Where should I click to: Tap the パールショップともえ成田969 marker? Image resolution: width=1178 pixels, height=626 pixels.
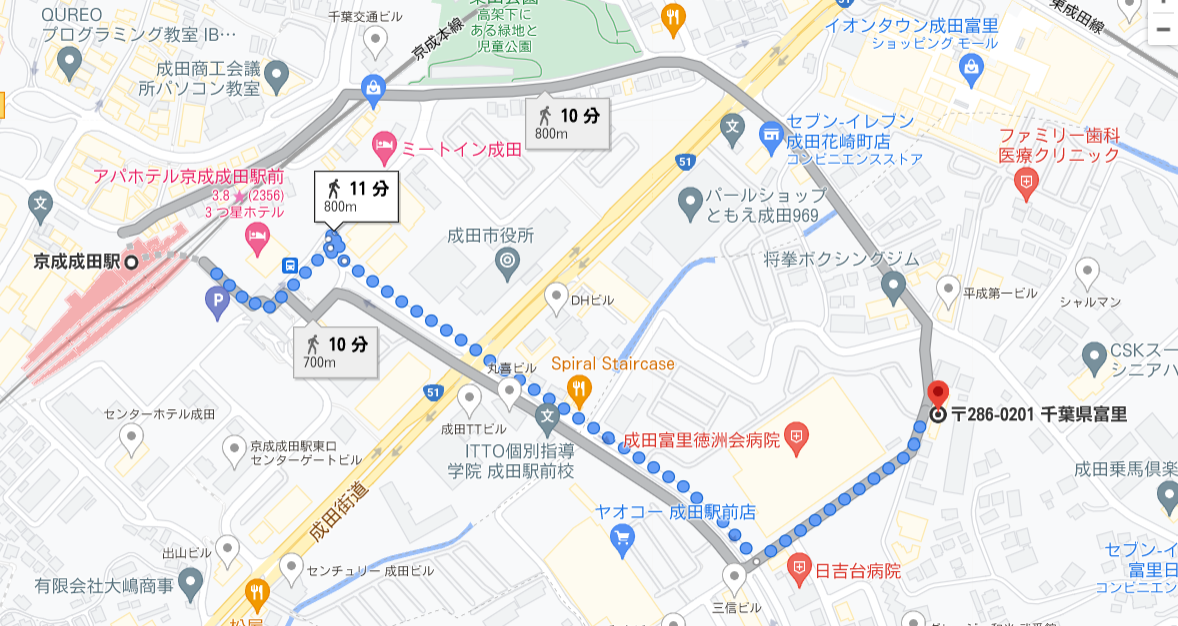coord(689,204)
